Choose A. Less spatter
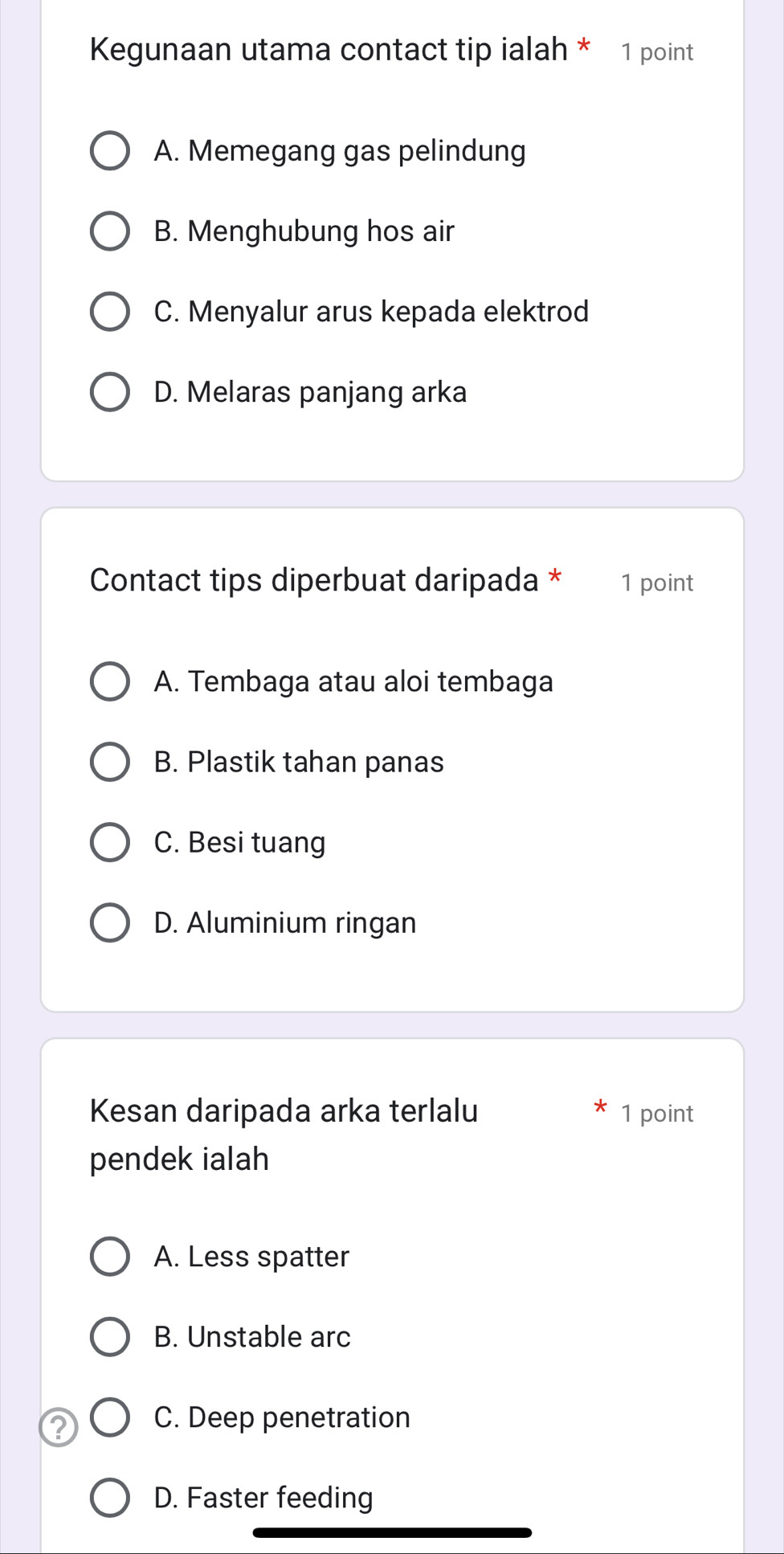 109,1257
